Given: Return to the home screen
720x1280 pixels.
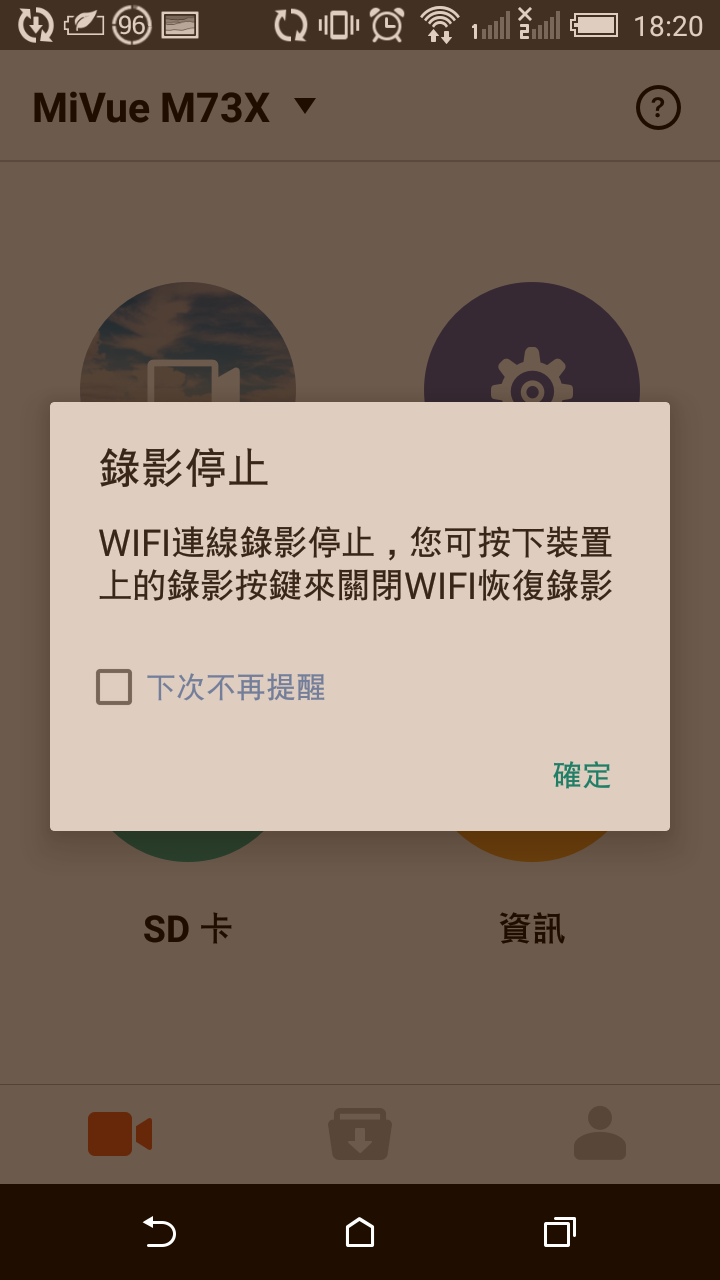Looking at the screenshot, I should pyautogui.click(x=360, y=1232).
